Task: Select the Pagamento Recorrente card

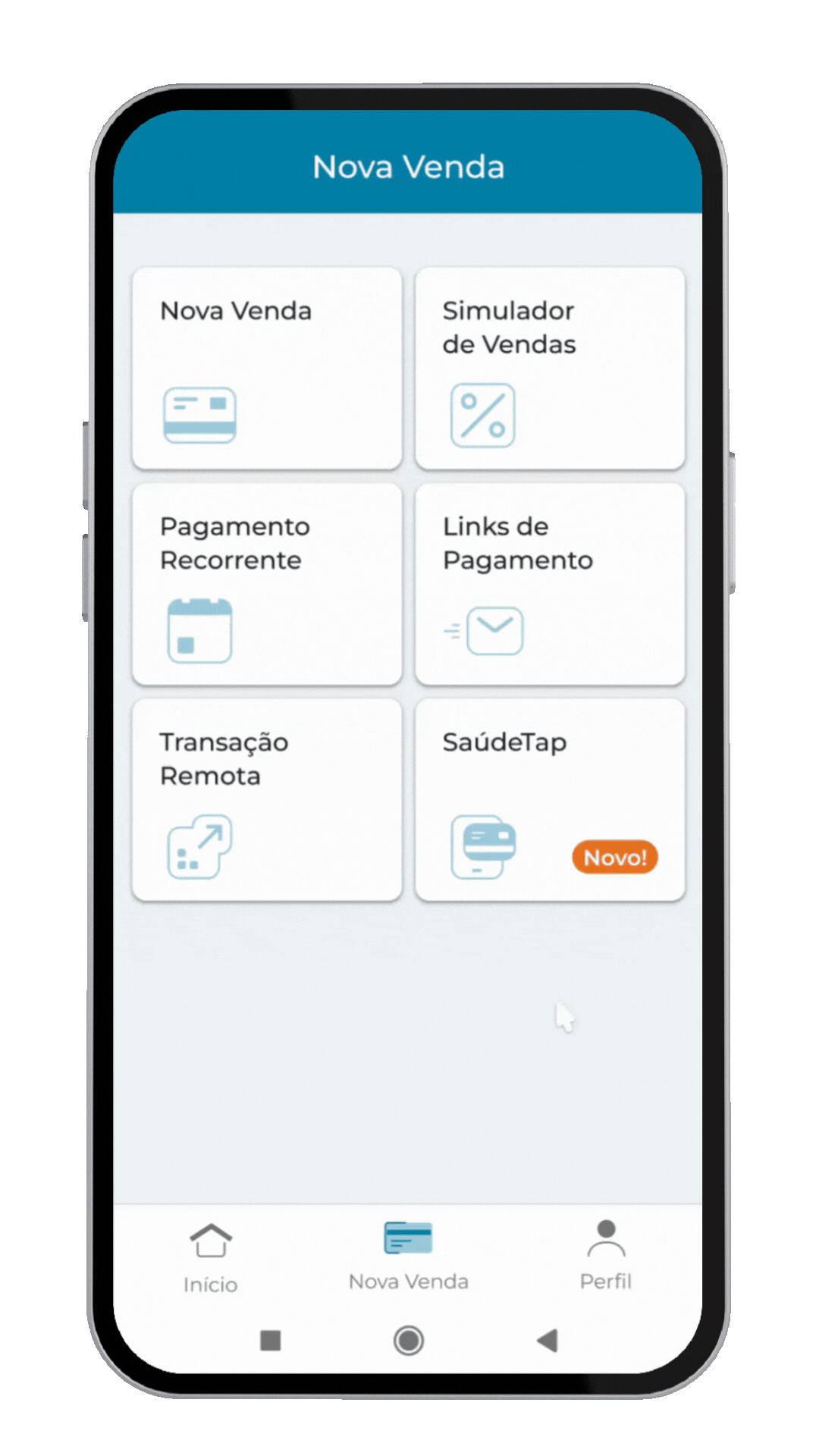Action: (x=267, y=585)
